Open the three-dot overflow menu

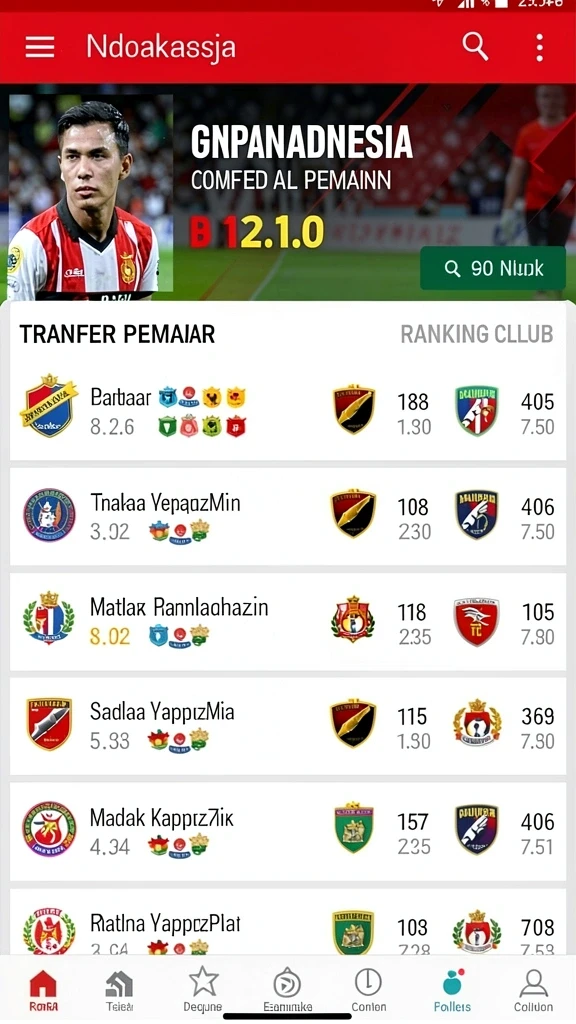pyautogui.click(x=539, y=48)
